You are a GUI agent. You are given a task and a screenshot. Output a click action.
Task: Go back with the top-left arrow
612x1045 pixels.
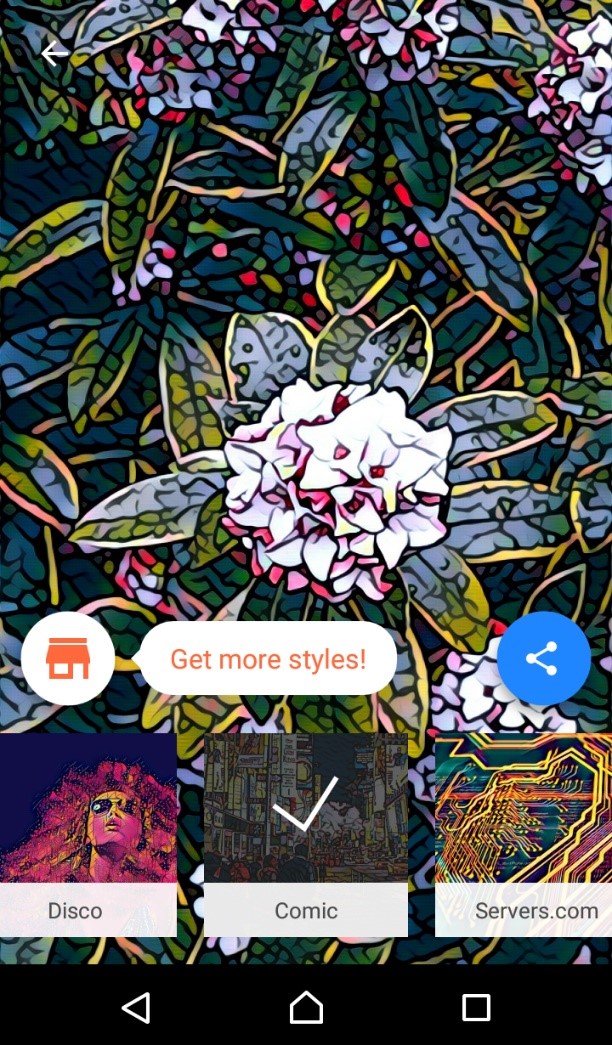pos(55,53)
